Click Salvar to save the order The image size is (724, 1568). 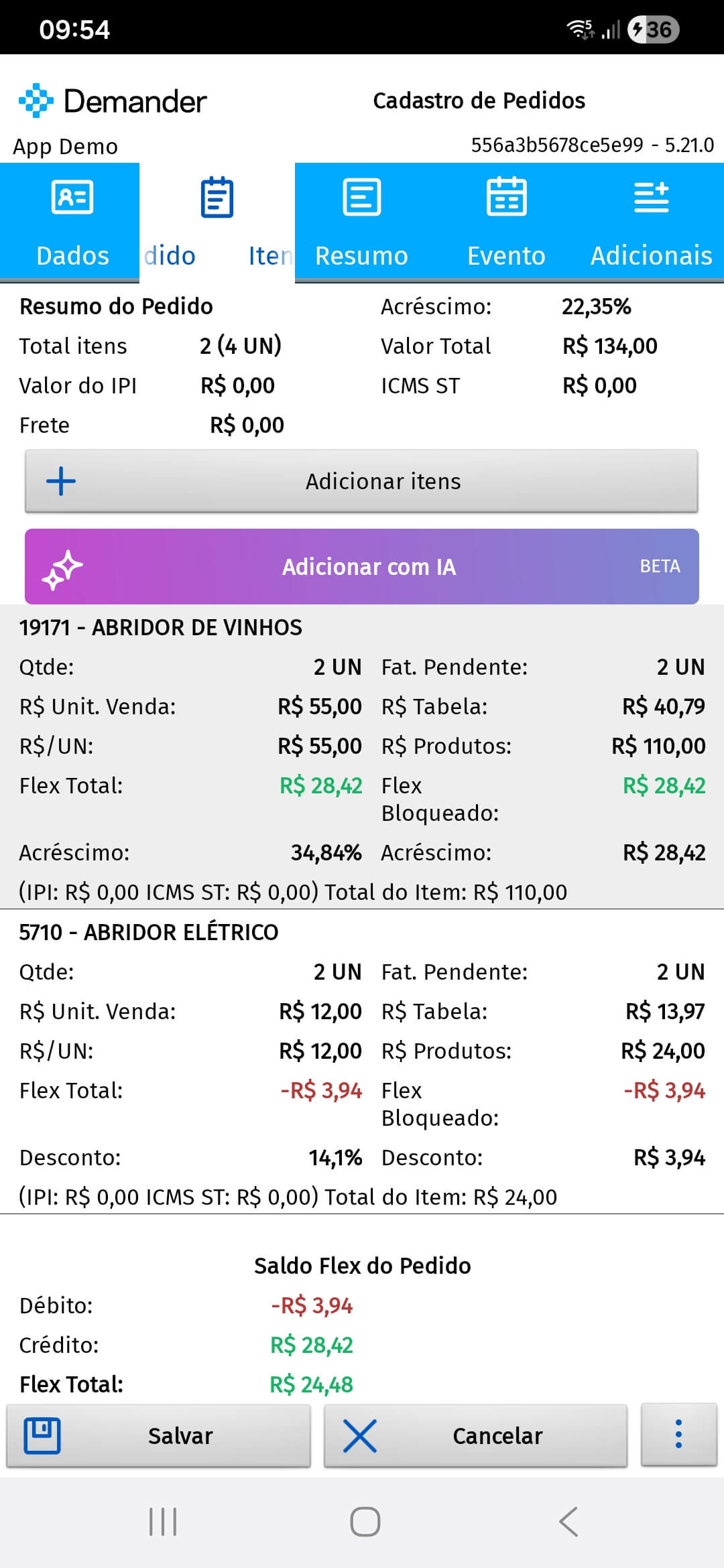click(181, 1436)
